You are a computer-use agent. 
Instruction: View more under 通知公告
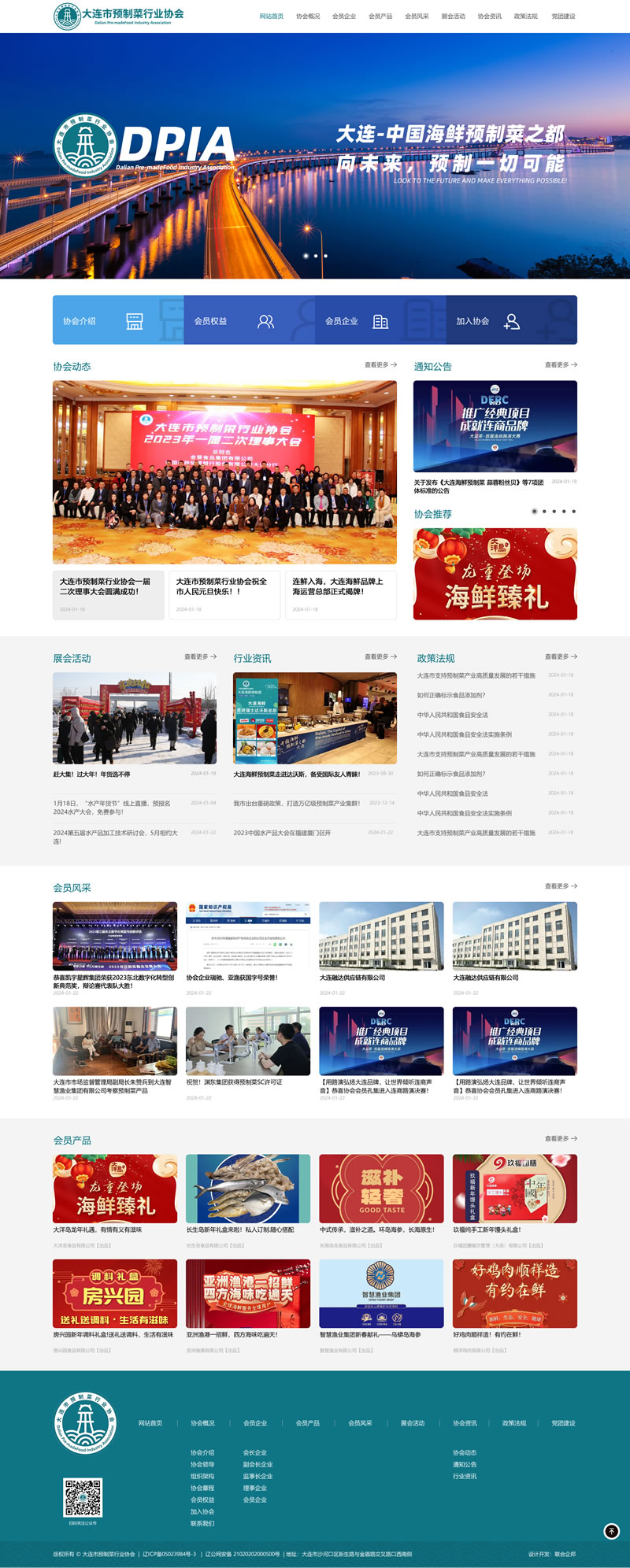(561, 365)
